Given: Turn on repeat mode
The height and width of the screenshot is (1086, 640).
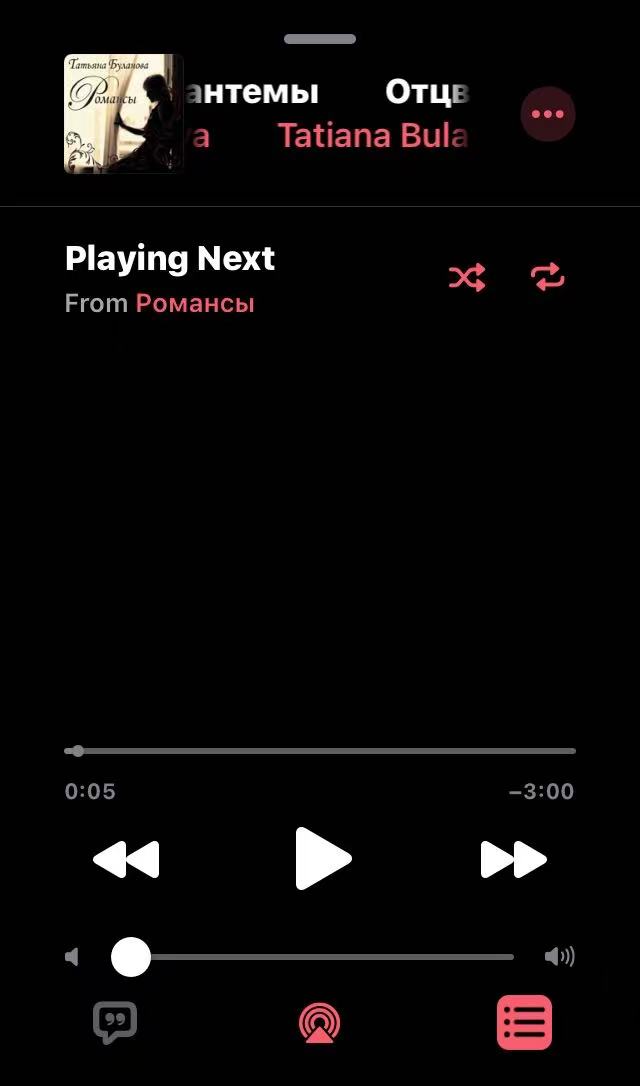Looking at the screenshot, I should tap(548, 278).
